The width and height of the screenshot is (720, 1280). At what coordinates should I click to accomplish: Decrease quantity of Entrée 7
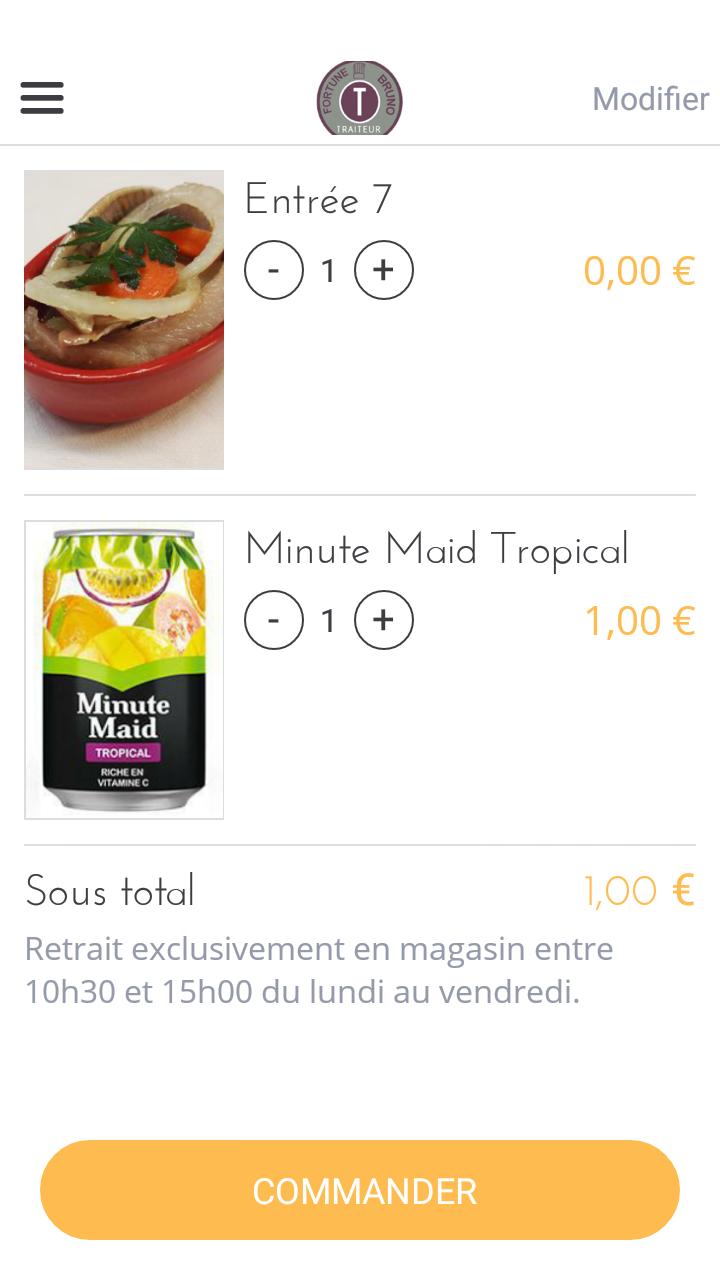274,270
